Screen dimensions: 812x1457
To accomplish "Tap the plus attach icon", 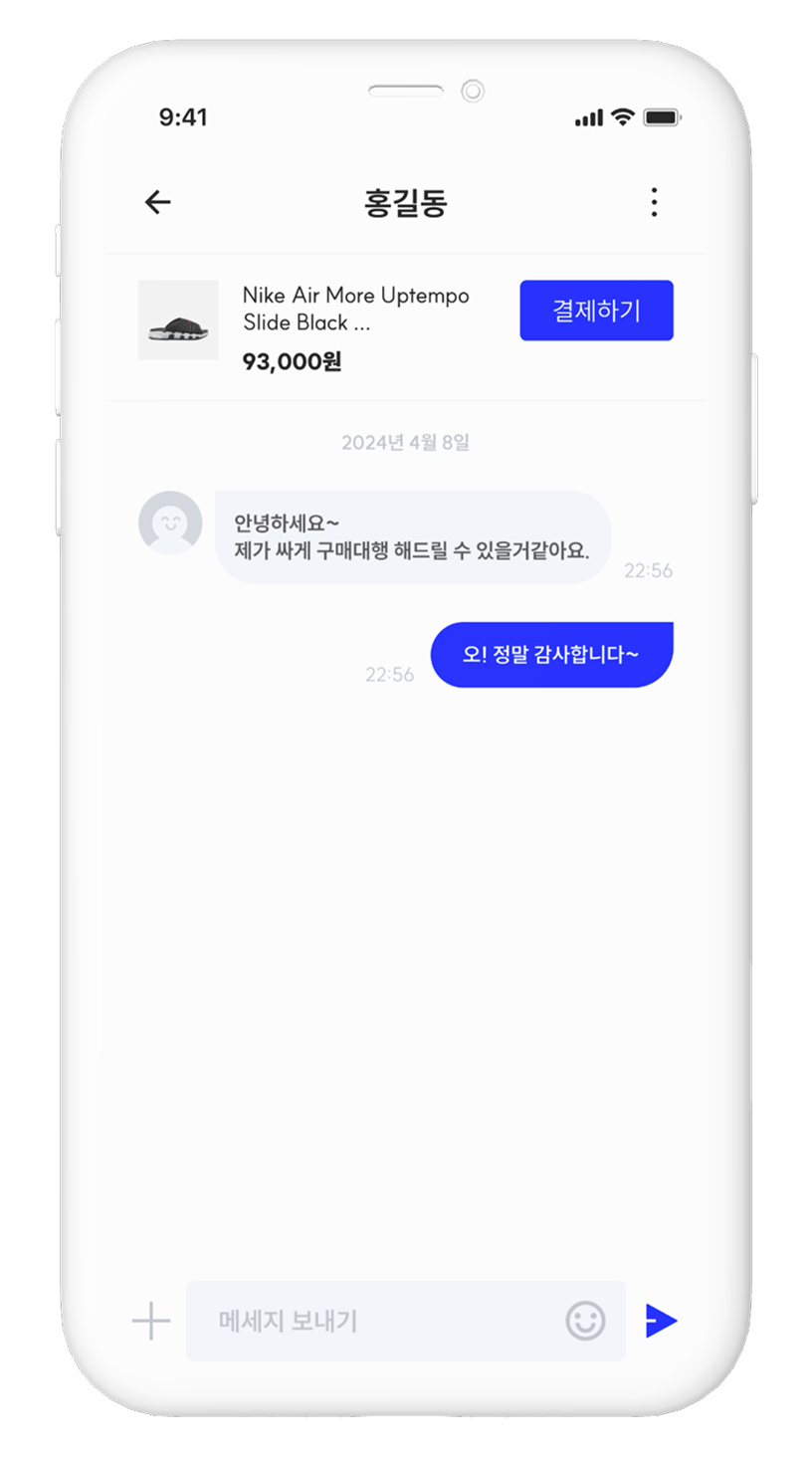I will 151,1321.
